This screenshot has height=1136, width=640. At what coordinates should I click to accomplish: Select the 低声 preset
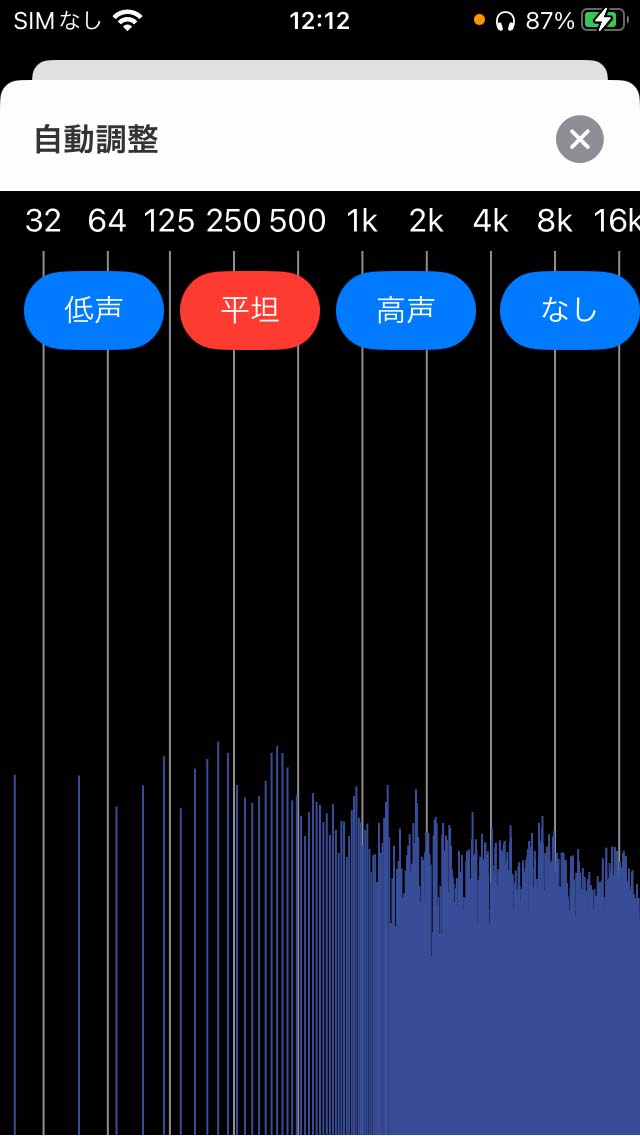pos(93,311)
